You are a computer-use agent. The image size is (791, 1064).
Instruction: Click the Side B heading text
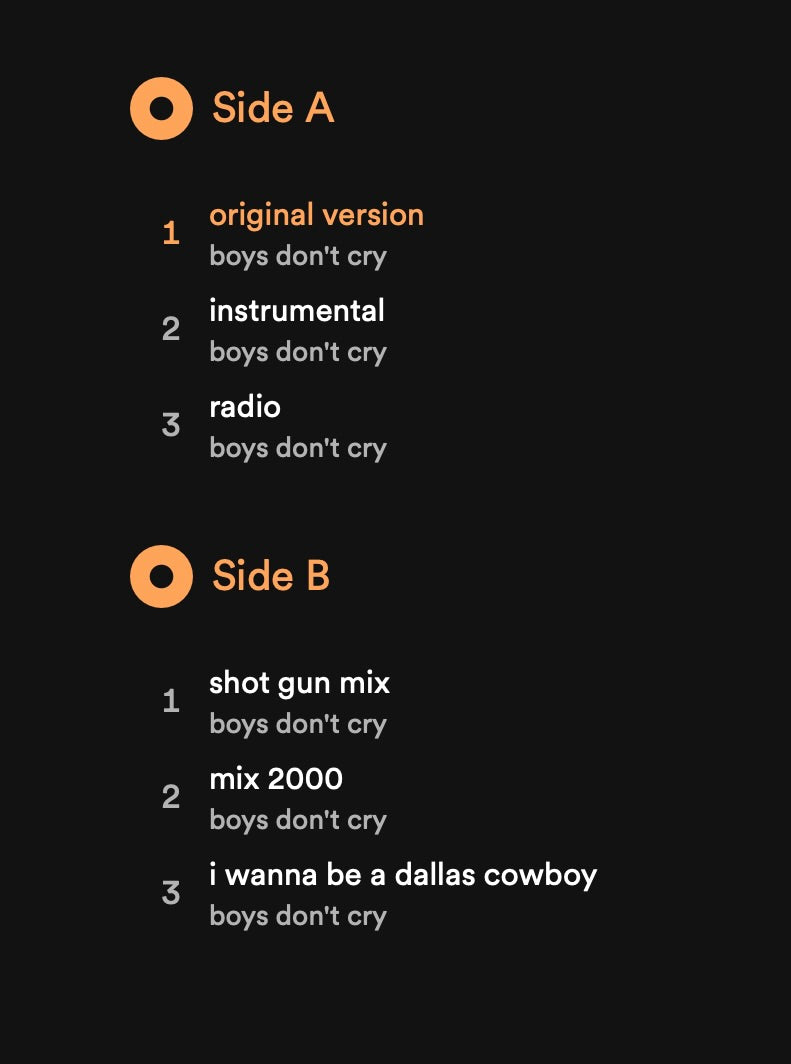(272, 576)
